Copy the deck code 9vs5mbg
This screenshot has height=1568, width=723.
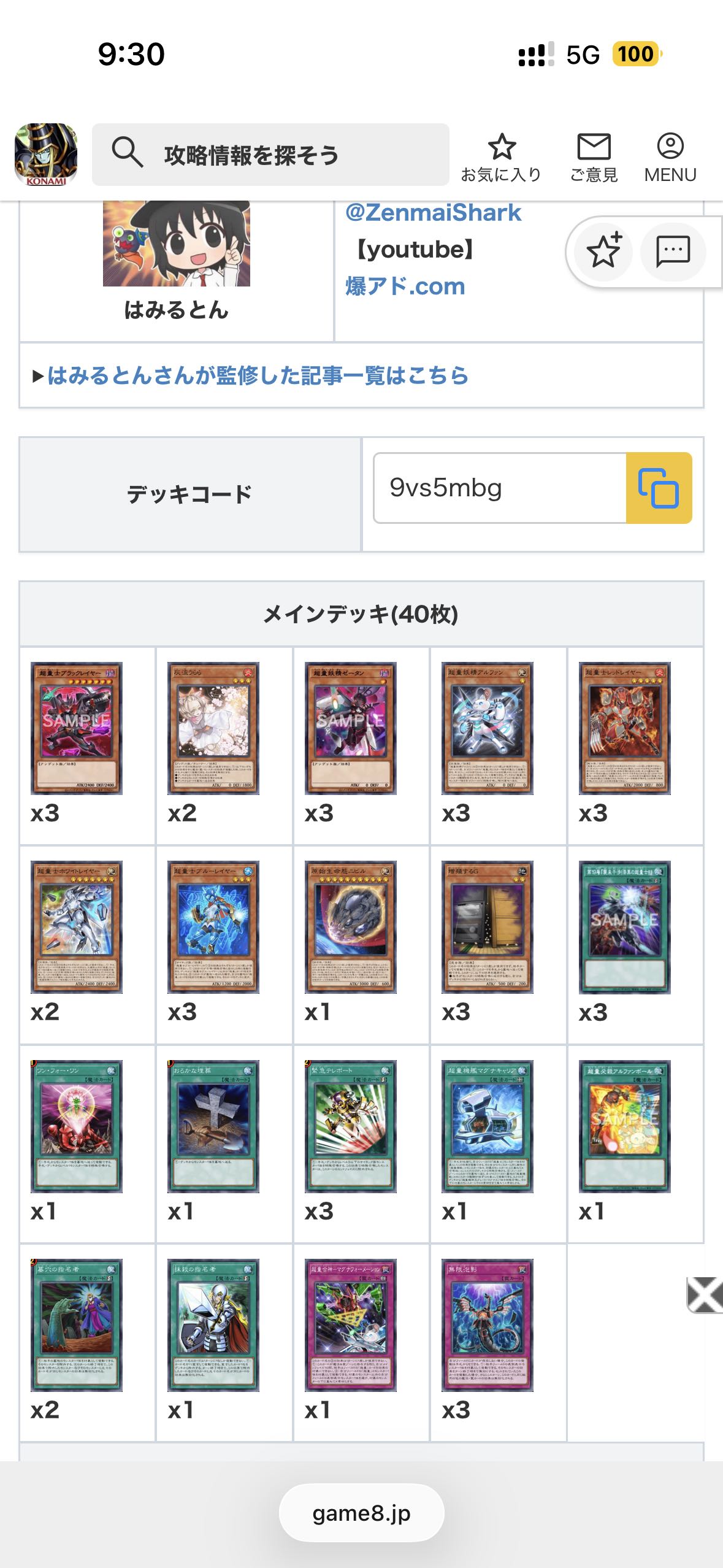[x=659, y=488]
